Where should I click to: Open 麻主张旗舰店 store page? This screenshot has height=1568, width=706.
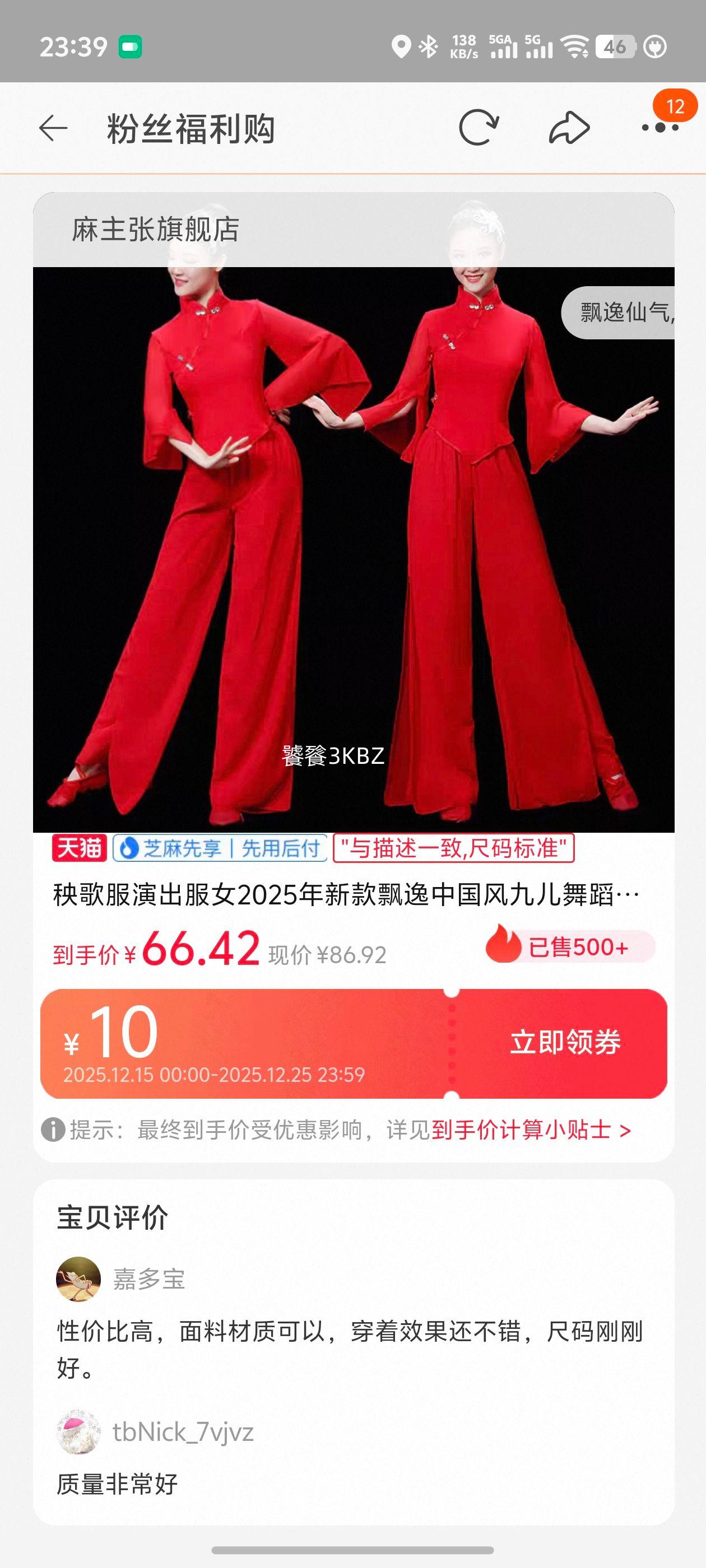click(154, 229)
